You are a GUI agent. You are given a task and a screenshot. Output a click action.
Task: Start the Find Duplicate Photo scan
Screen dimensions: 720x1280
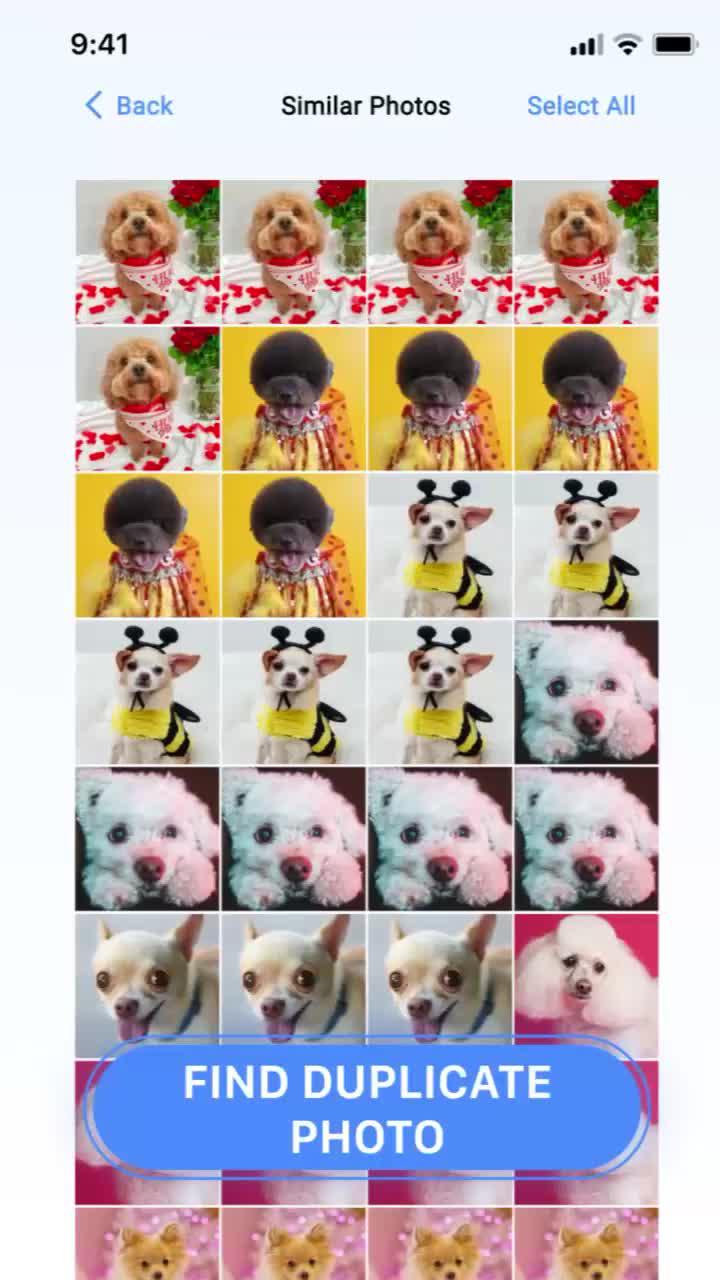(366, 1109)
